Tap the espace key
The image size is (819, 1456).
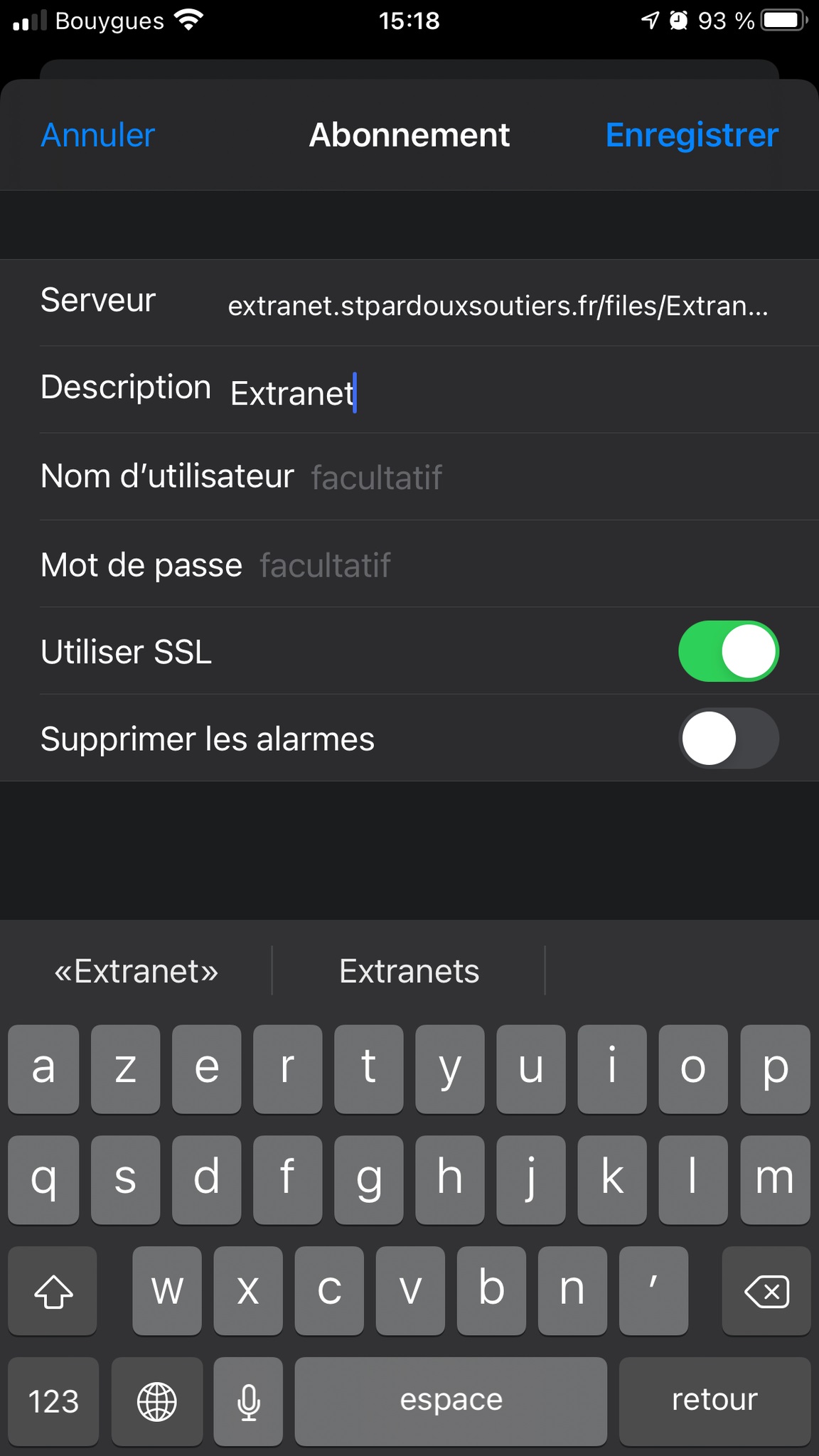point(451,1401)
